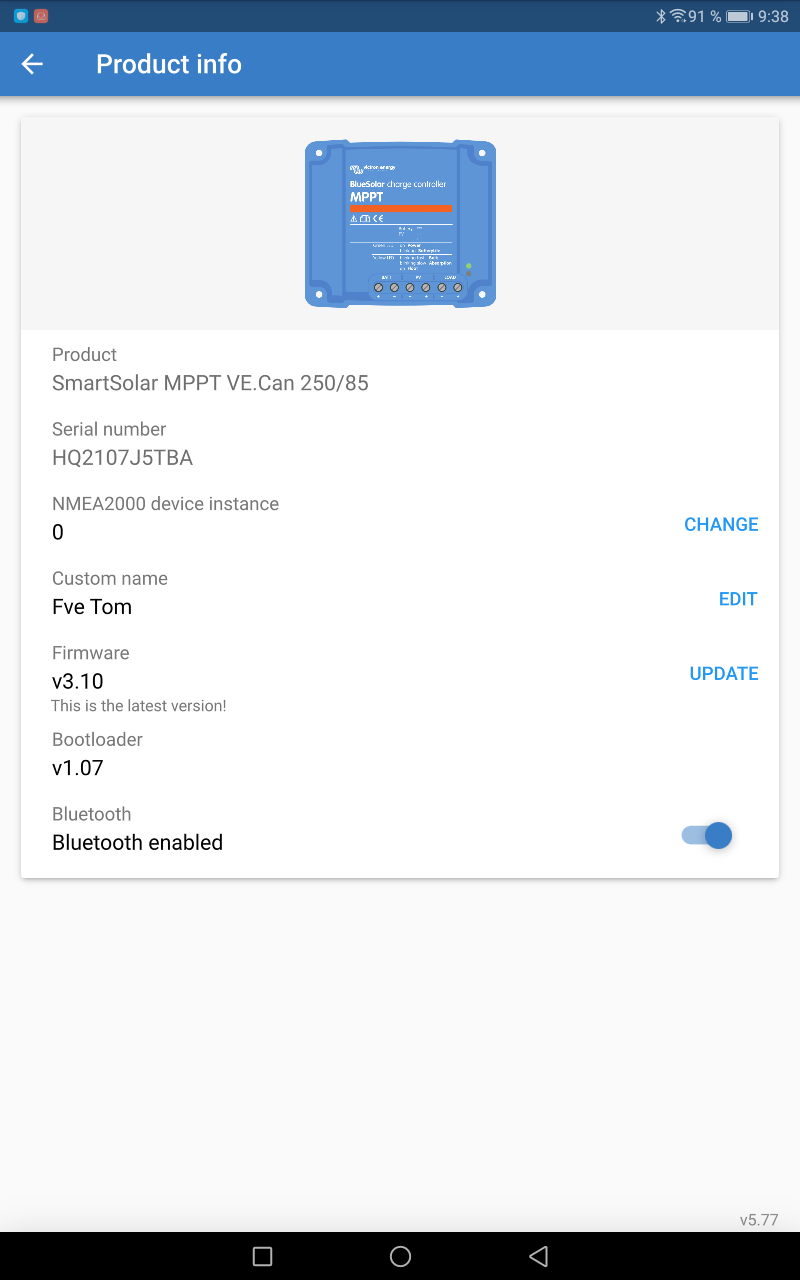Disable the Bluetooth switch
Screen dimensions: 800x1280
pos(708,835)
